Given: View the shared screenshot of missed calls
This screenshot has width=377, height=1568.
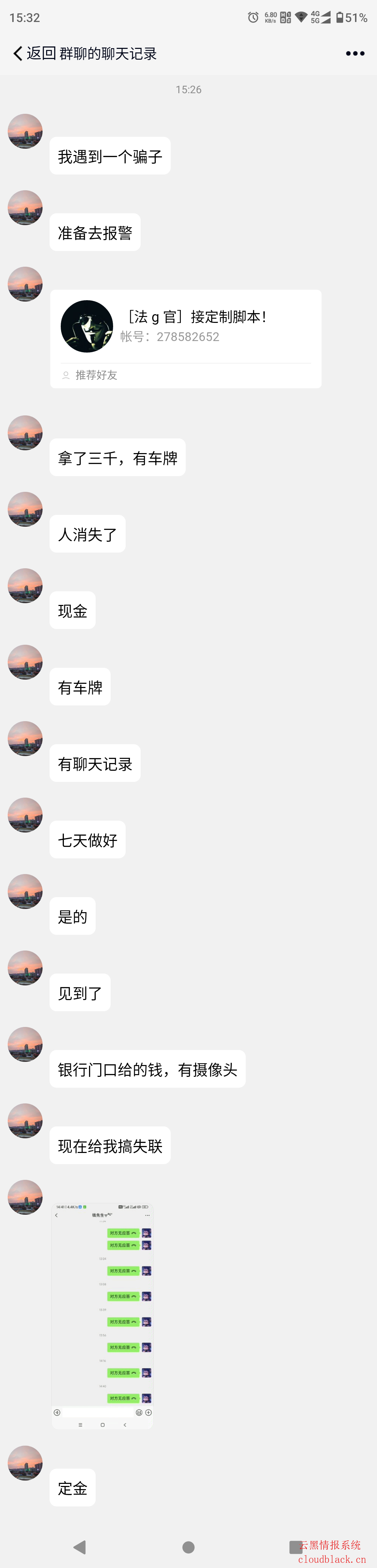Looking at the screenshot, I should (102, 1314).
